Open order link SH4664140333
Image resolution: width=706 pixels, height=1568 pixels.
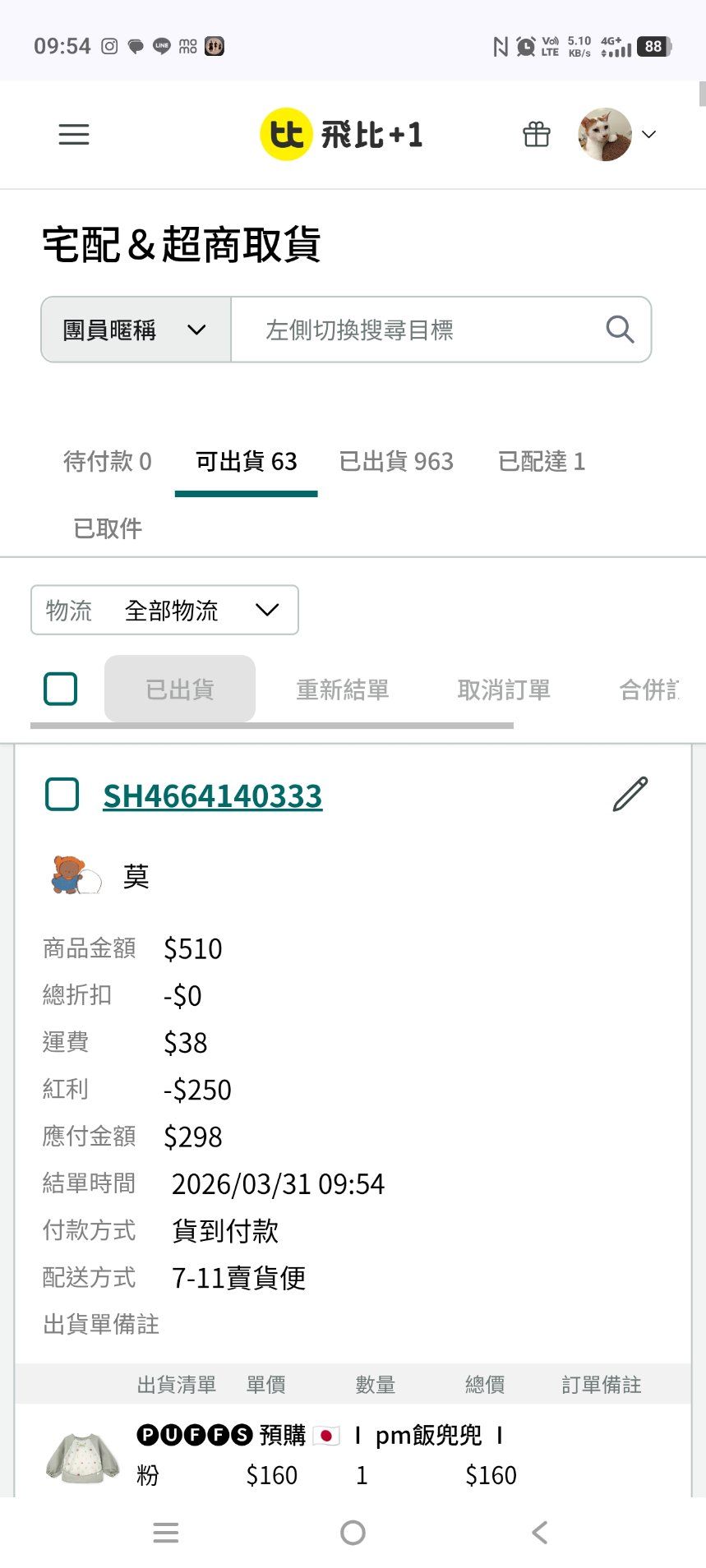point(212,796)
